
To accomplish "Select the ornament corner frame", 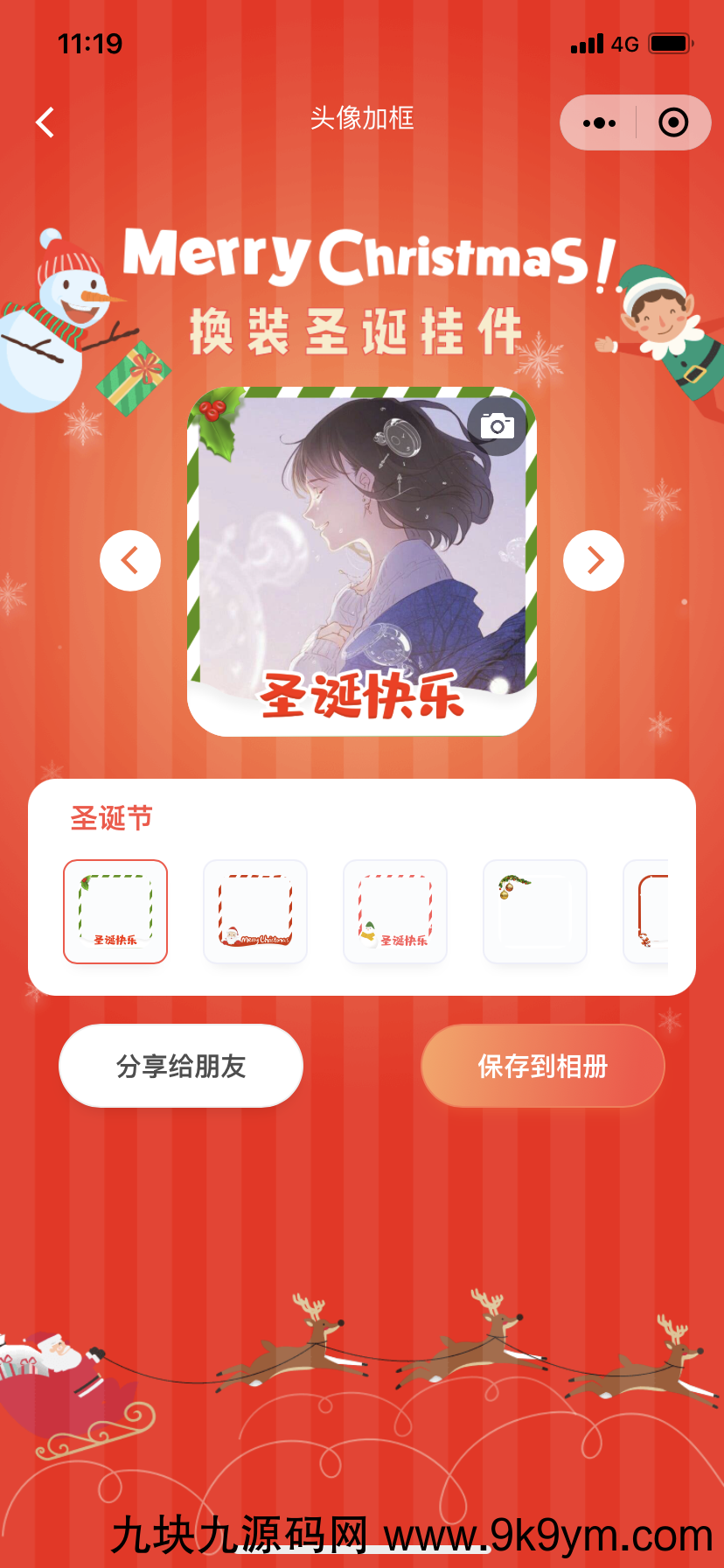I will coord(535,912).
